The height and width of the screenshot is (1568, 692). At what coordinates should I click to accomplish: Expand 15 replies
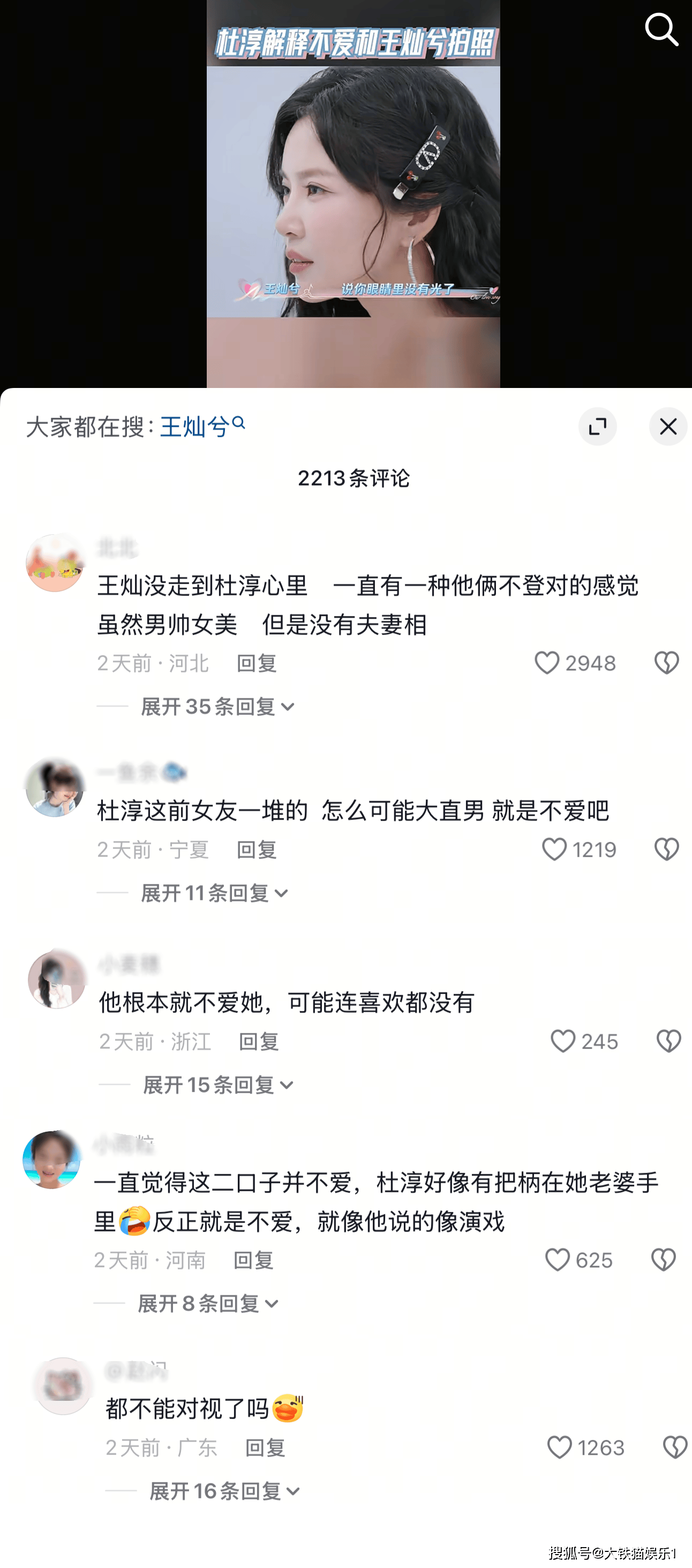[x=218, y=1085]
